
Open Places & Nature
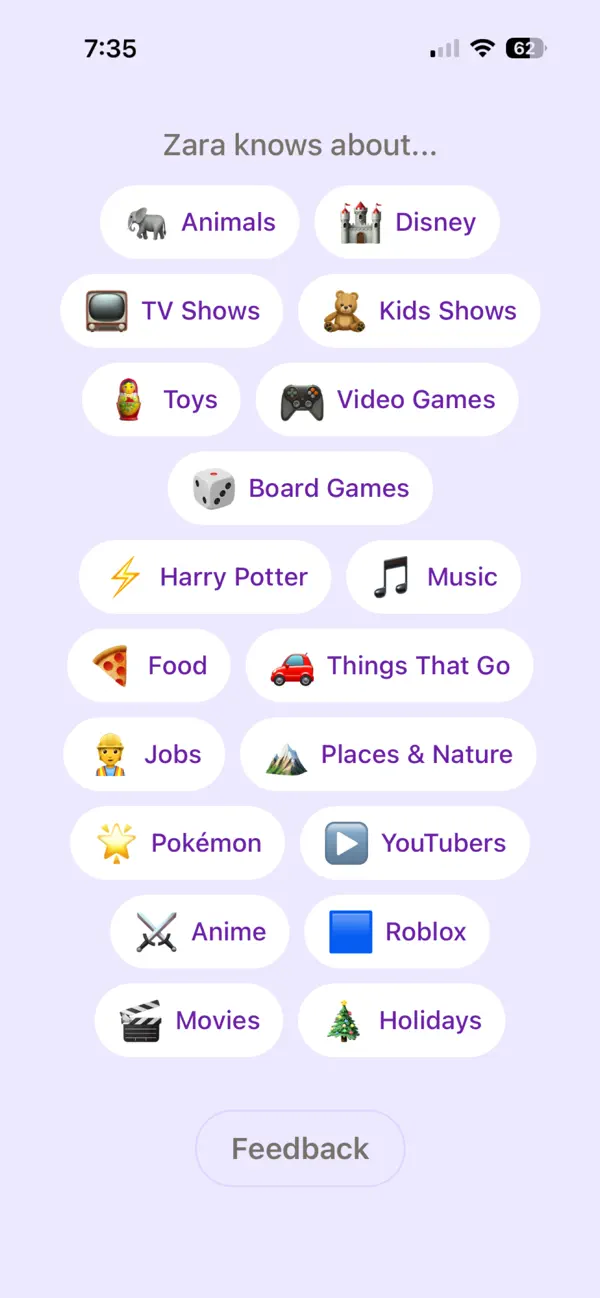[388, 755]
